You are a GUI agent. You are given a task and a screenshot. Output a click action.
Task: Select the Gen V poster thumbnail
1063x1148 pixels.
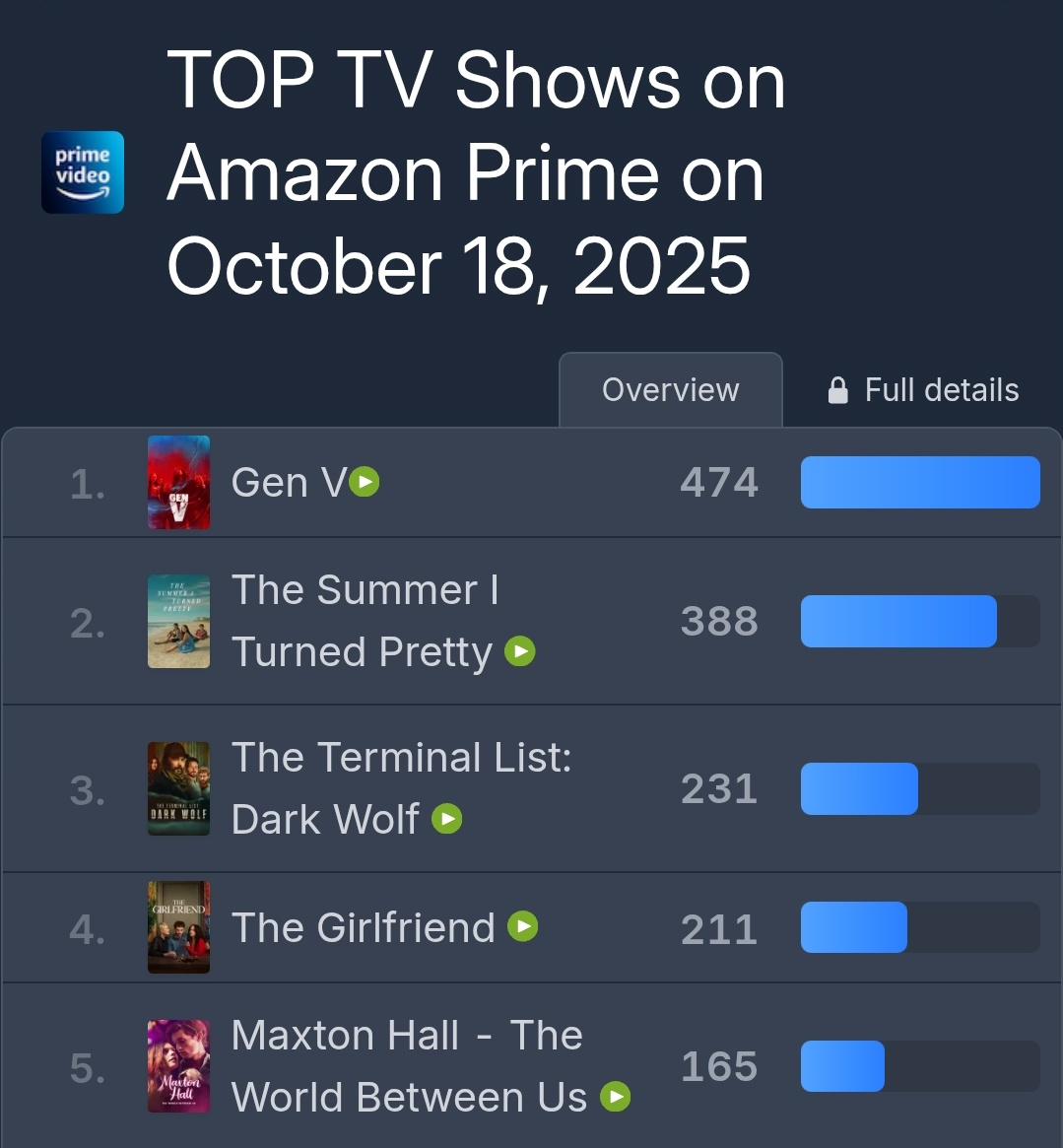178,483
